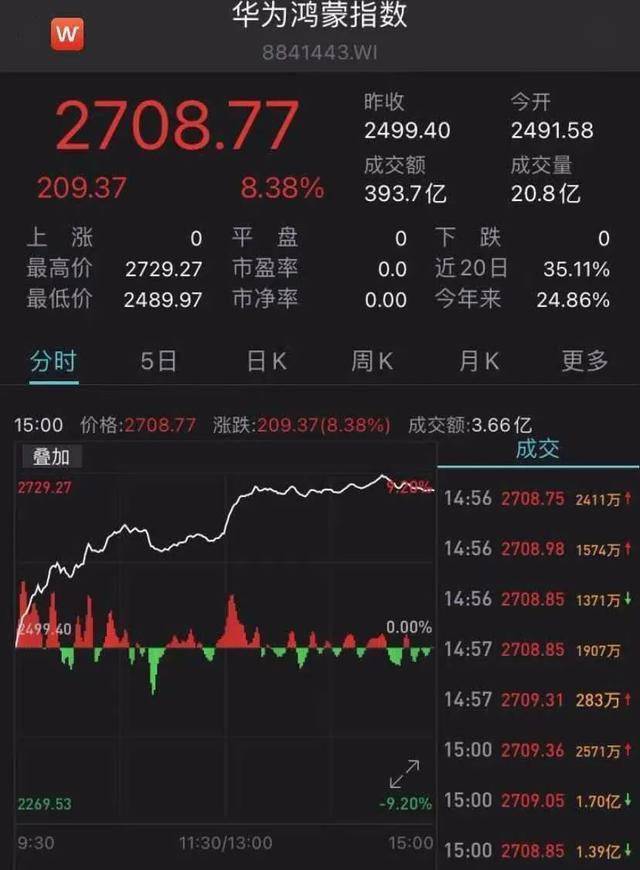Switch to the 分时 chart tab
Viewport: 640px width, 870px height.
53,361
